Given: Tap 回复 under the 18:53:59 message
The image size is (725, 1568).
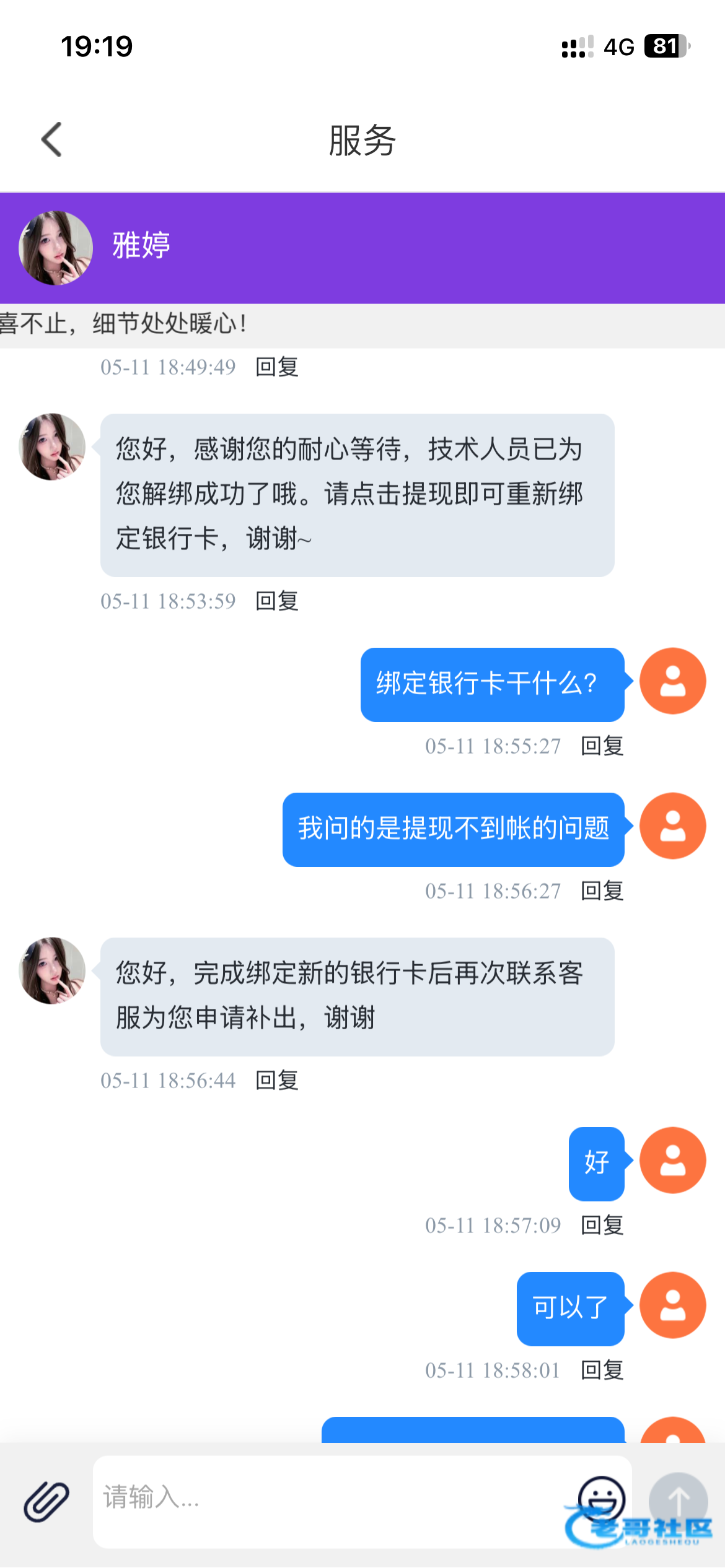Looking at the screenshot, I should click(x=277, y=601).
